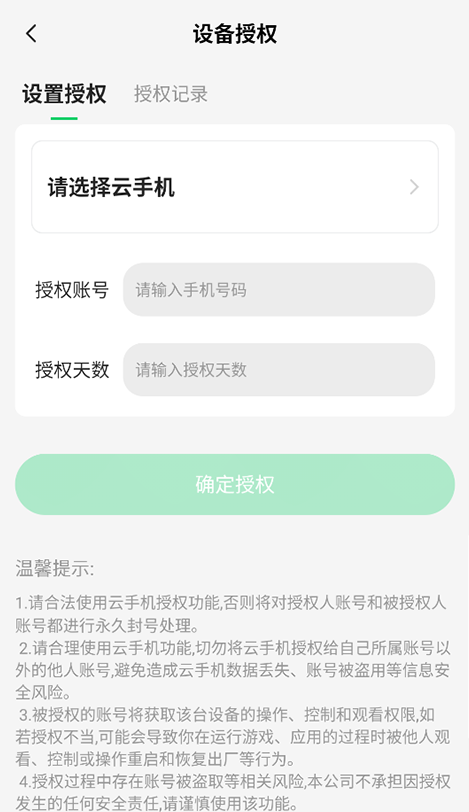
Task: Confirm with the 确定授权 button
Action: [x=235, y=485]
